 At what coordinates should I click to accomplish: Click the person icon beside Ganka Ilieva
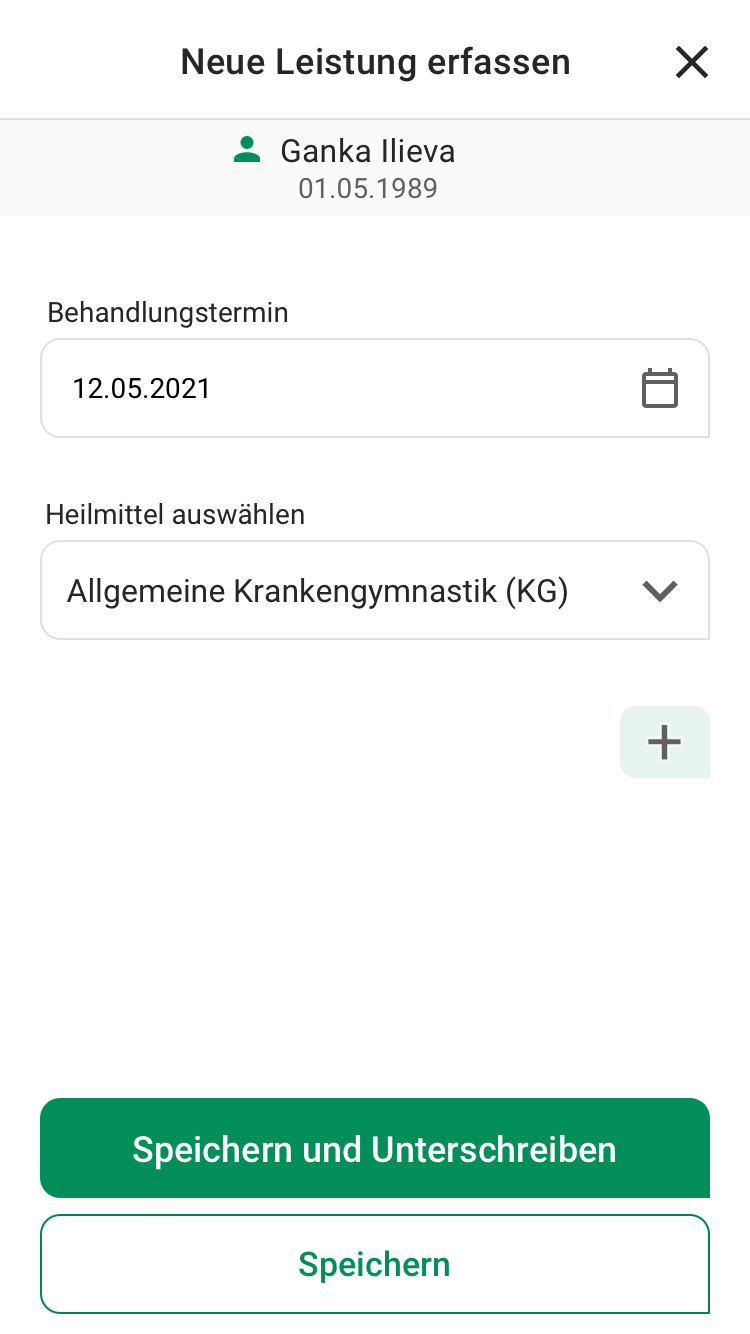246,150
